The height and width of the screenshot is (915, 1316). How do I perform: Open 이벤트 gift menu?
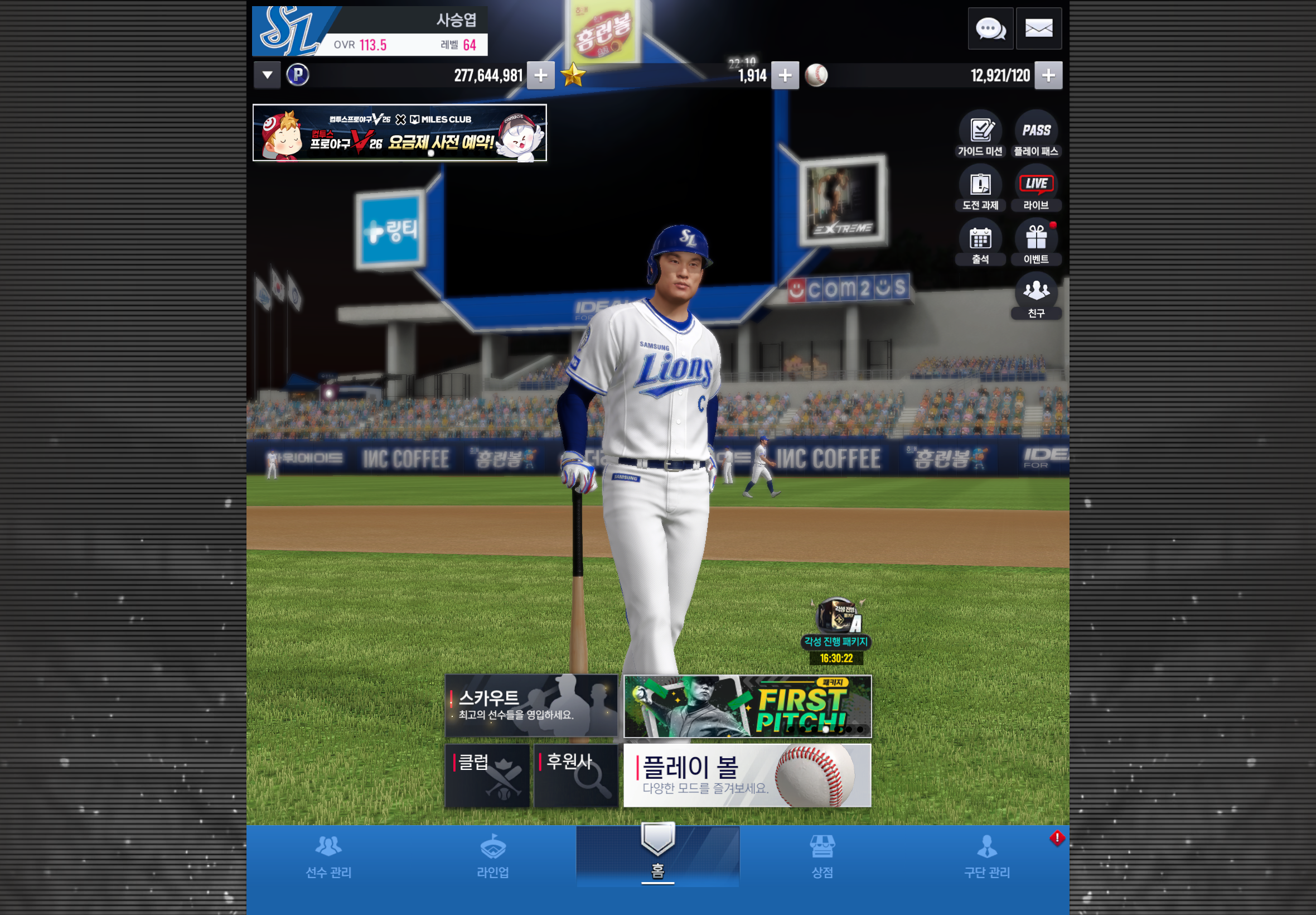click(x=1036, y=242)
